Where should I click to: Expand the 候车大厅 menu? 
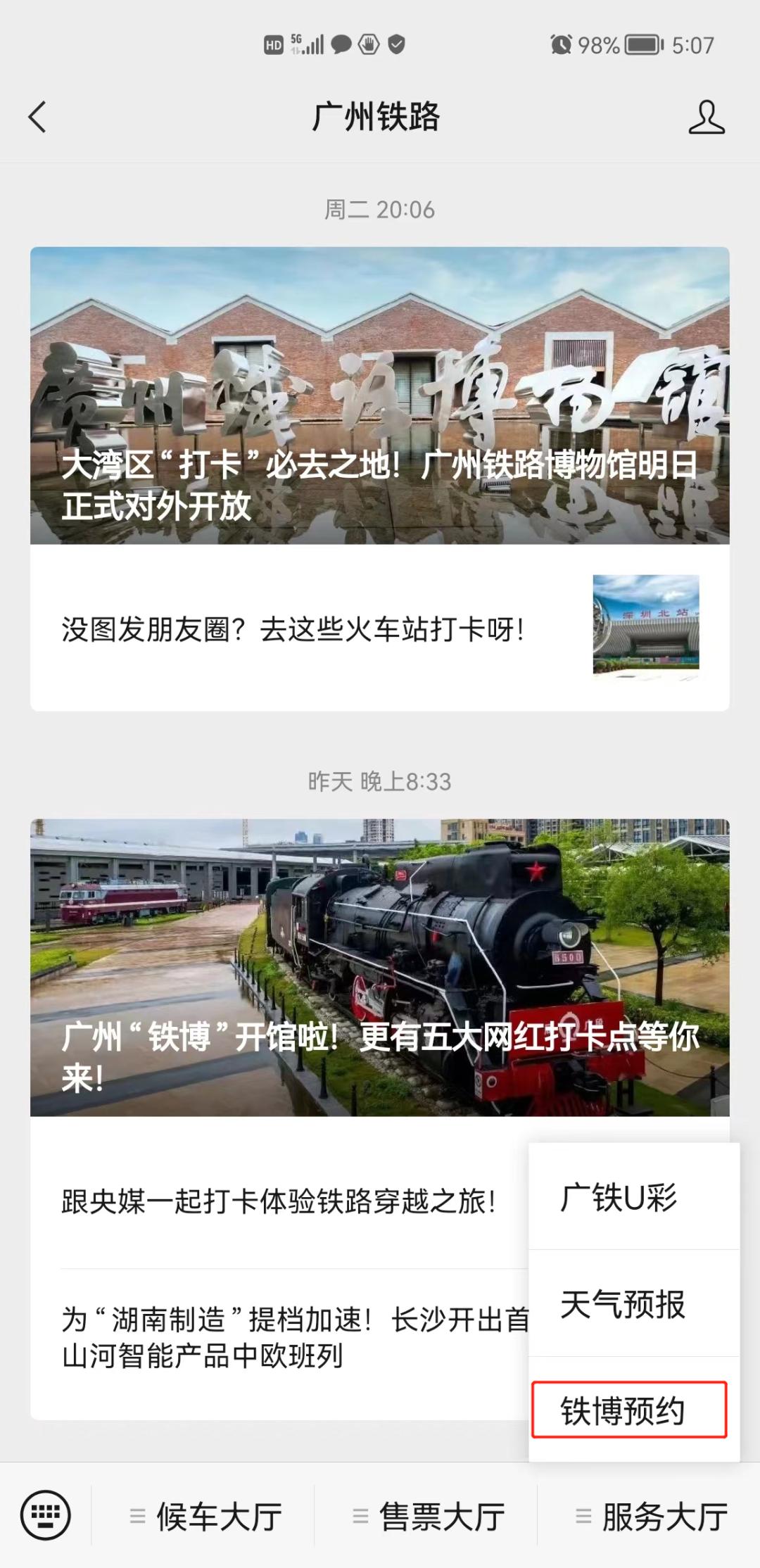(x=206, y=1516)
